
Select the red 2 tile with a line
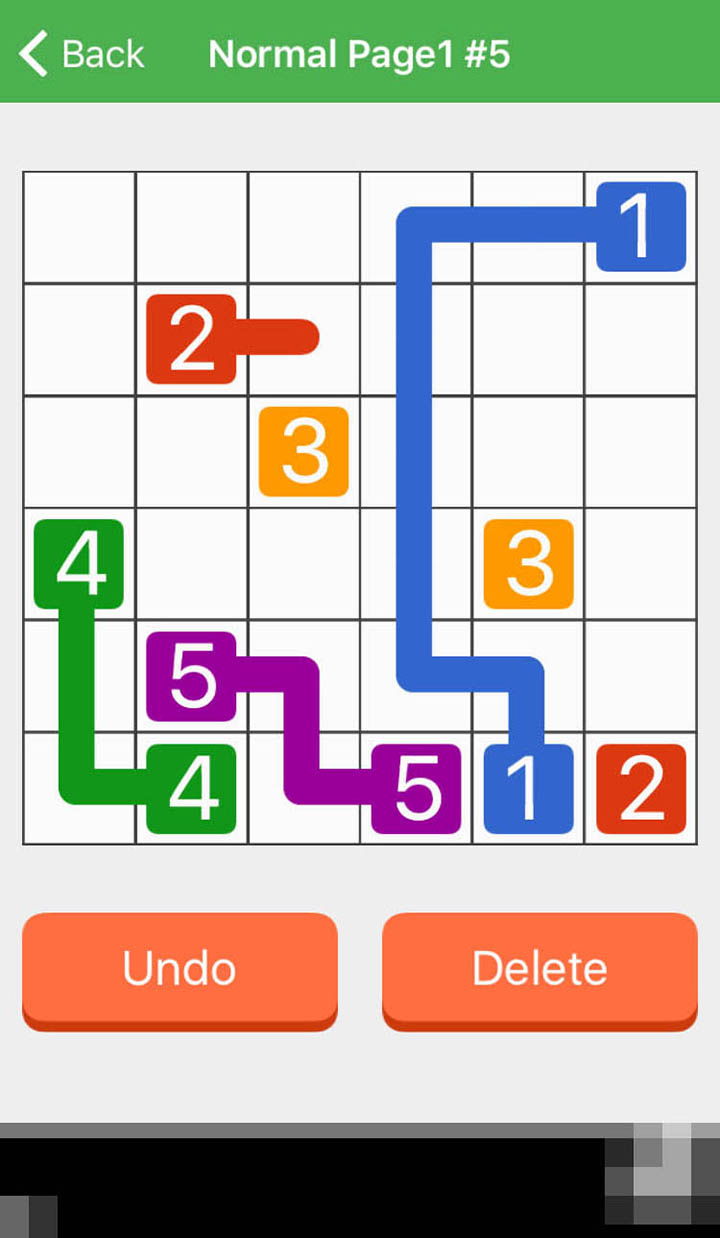coord(191,339)
